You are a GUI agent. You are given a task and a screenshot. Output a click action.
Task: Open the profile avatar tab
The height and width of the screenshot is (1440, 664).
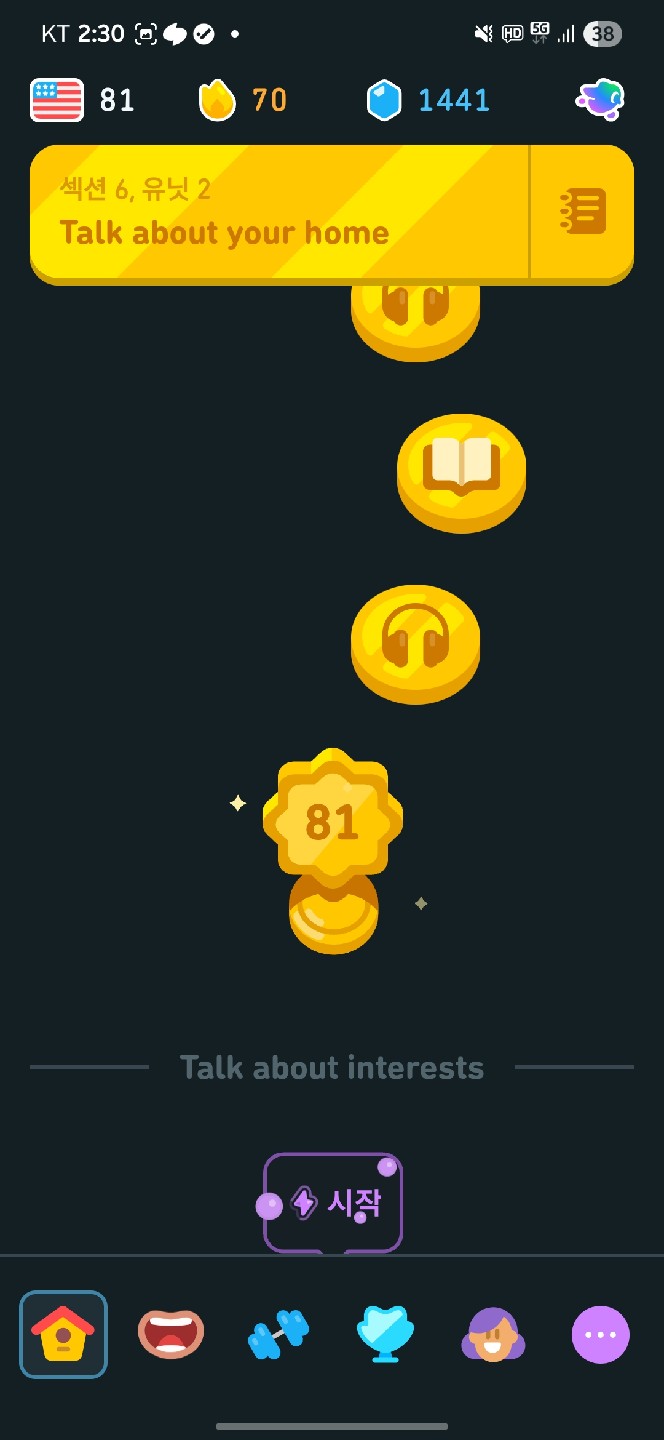[493, 1334]
